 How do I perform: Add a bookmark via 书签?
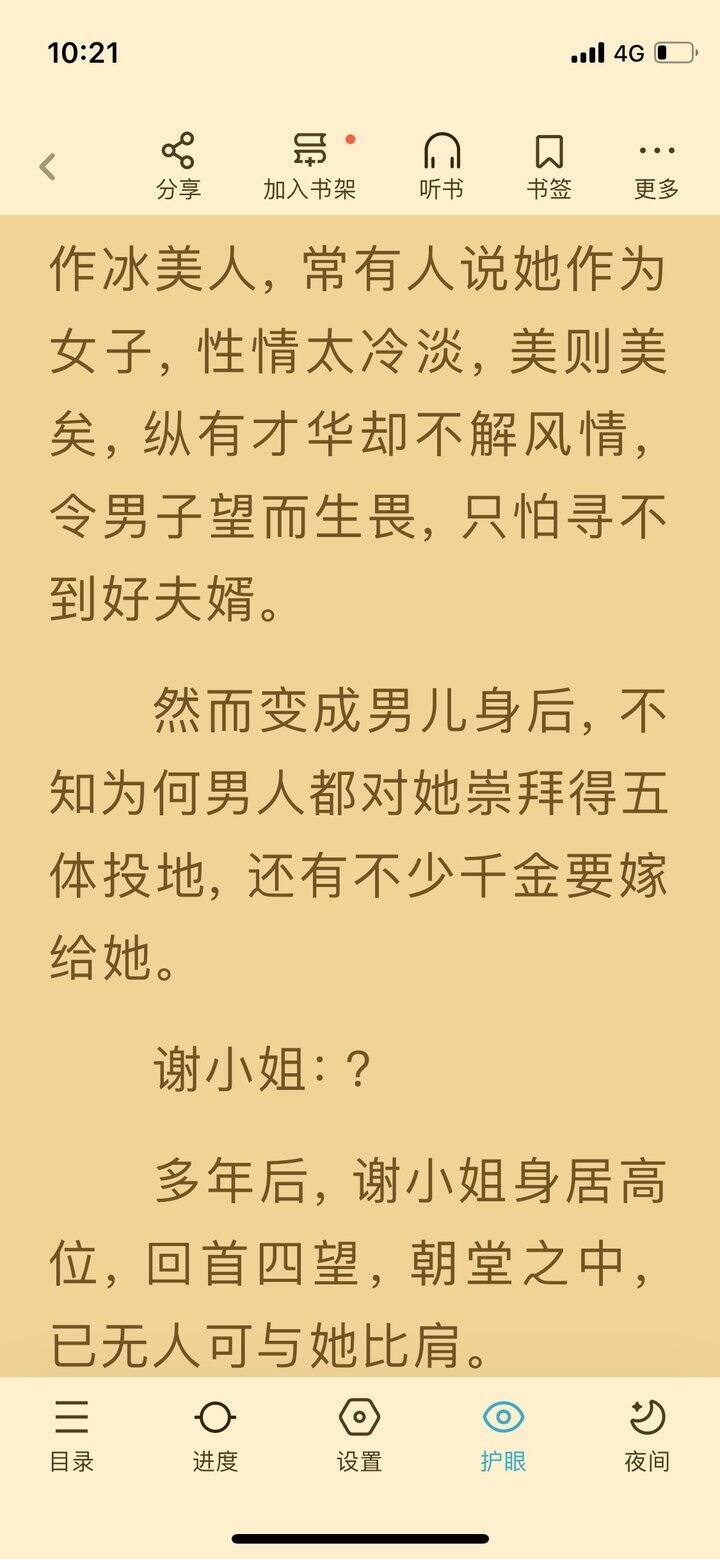549,166
